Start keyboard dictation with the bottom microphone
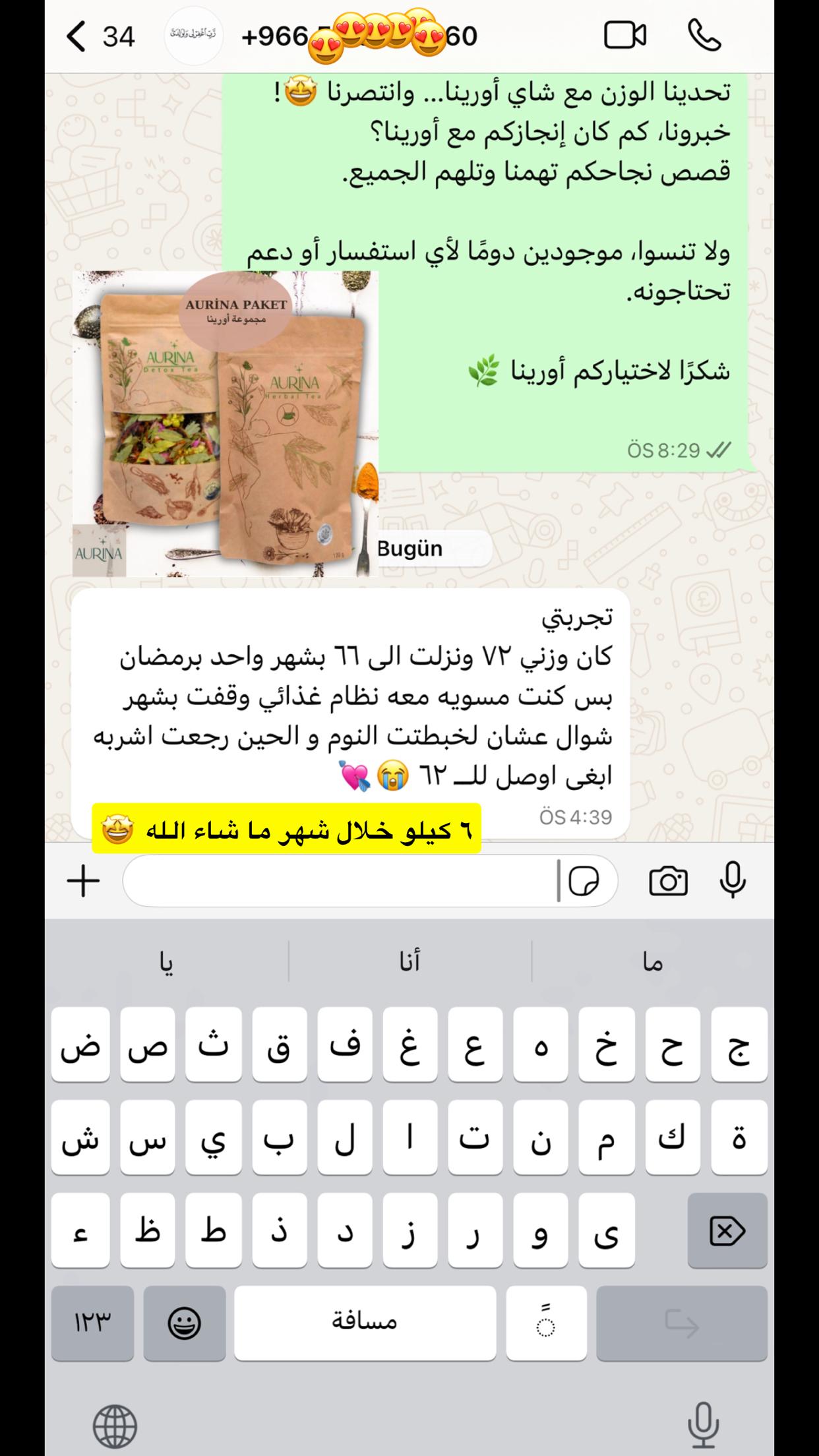819x1456 pixels. 702,1424
